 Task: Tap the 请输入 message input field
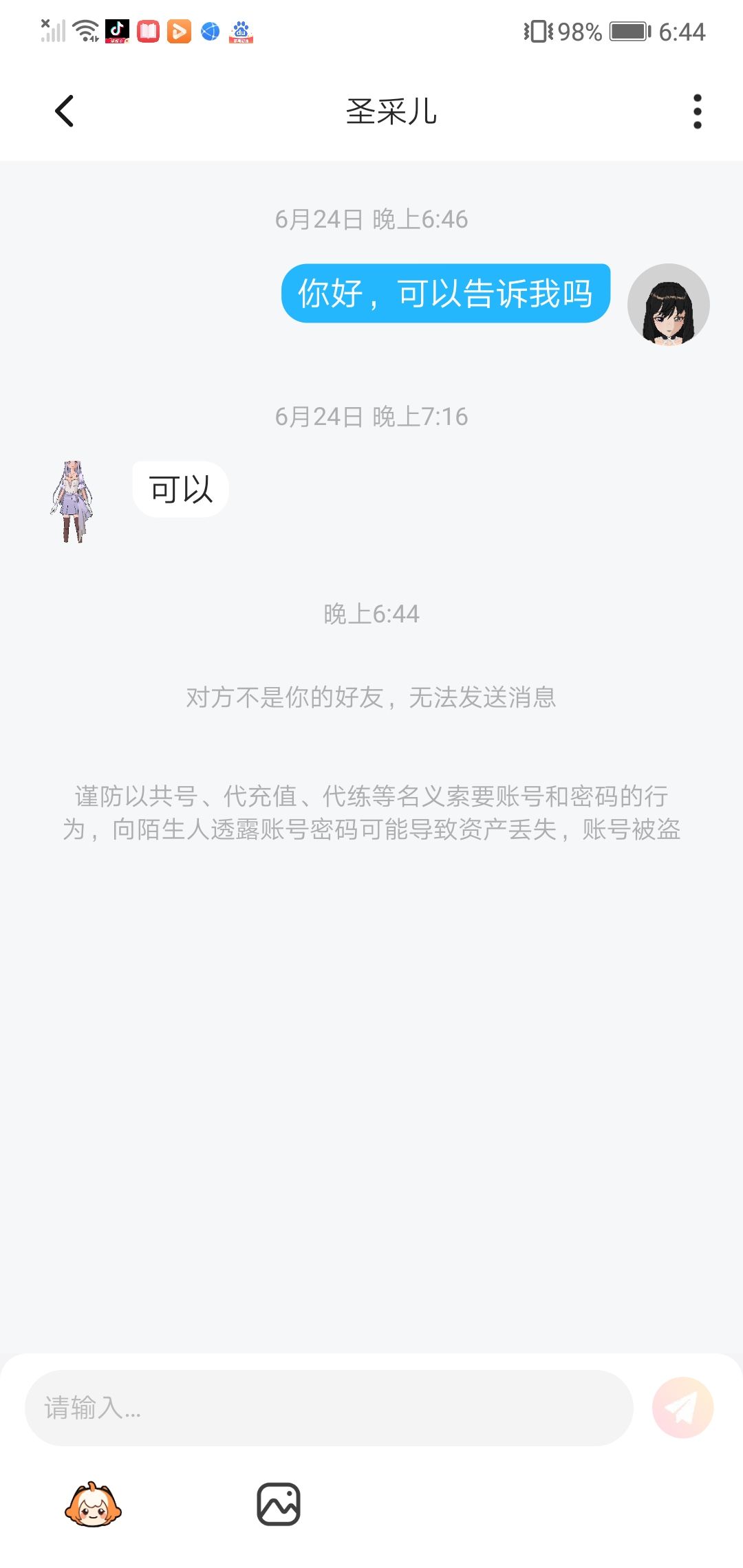tap(329, 1408)
